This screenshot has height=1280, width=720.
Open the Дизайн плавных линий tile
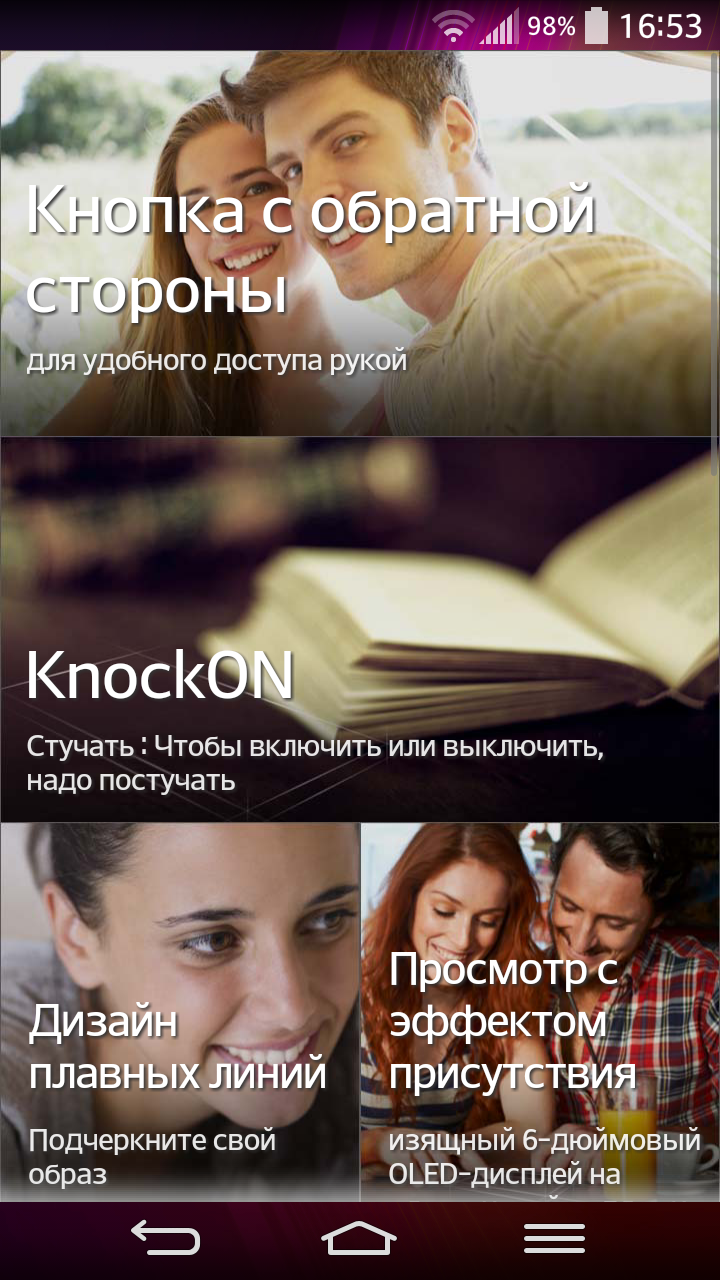[180, 1010]
